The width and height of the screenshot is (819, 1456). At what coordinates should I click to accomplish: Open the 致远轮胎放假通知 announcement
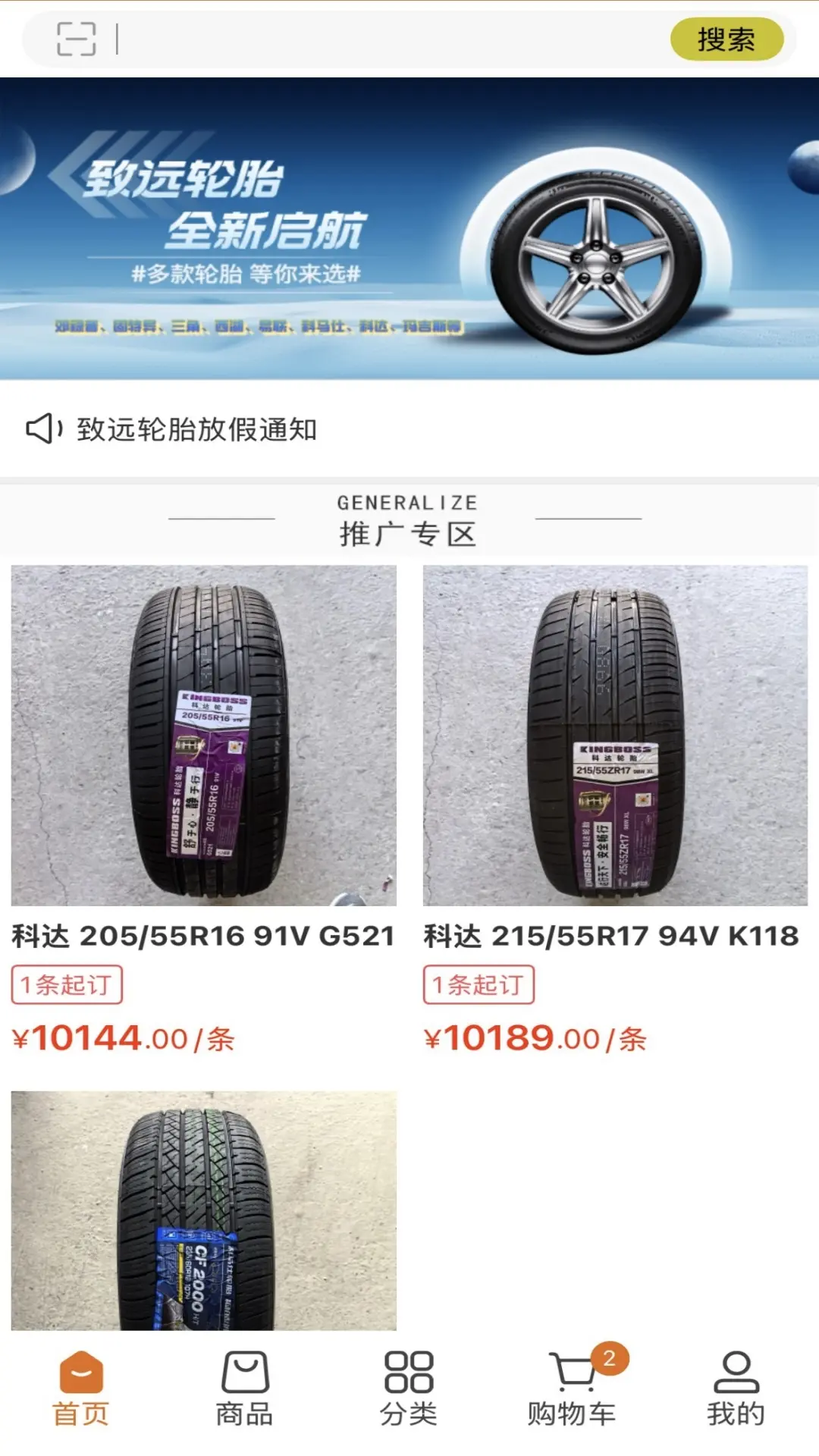tap(197, 429)
